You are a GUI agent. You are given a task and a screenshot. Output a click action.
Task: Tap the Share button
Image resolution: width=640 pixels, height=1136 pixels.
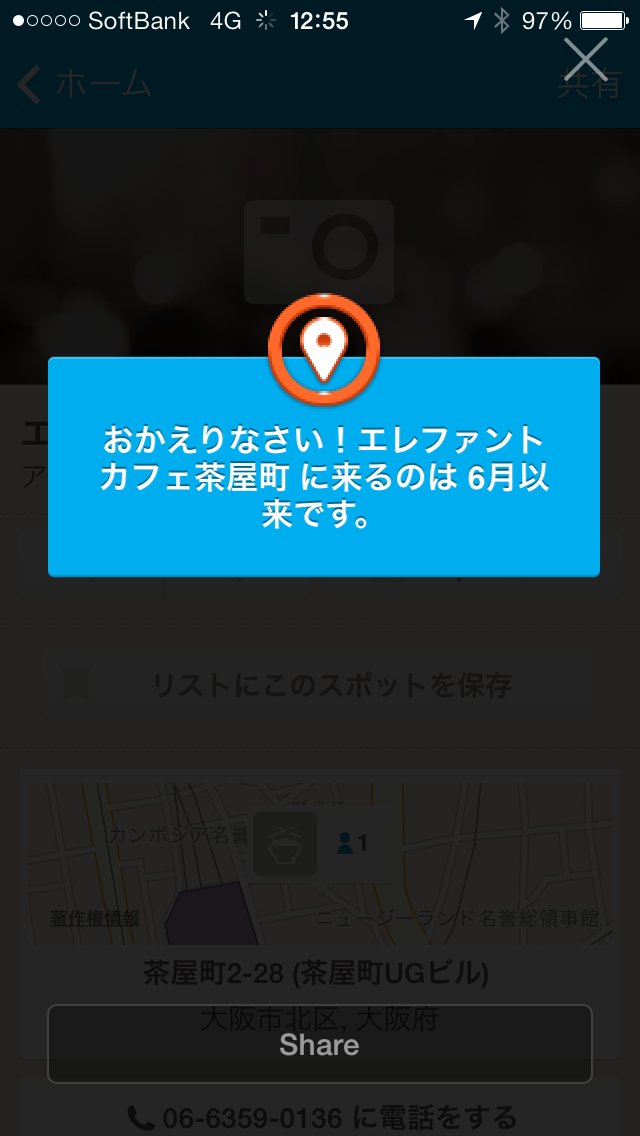click(320, 1044)
